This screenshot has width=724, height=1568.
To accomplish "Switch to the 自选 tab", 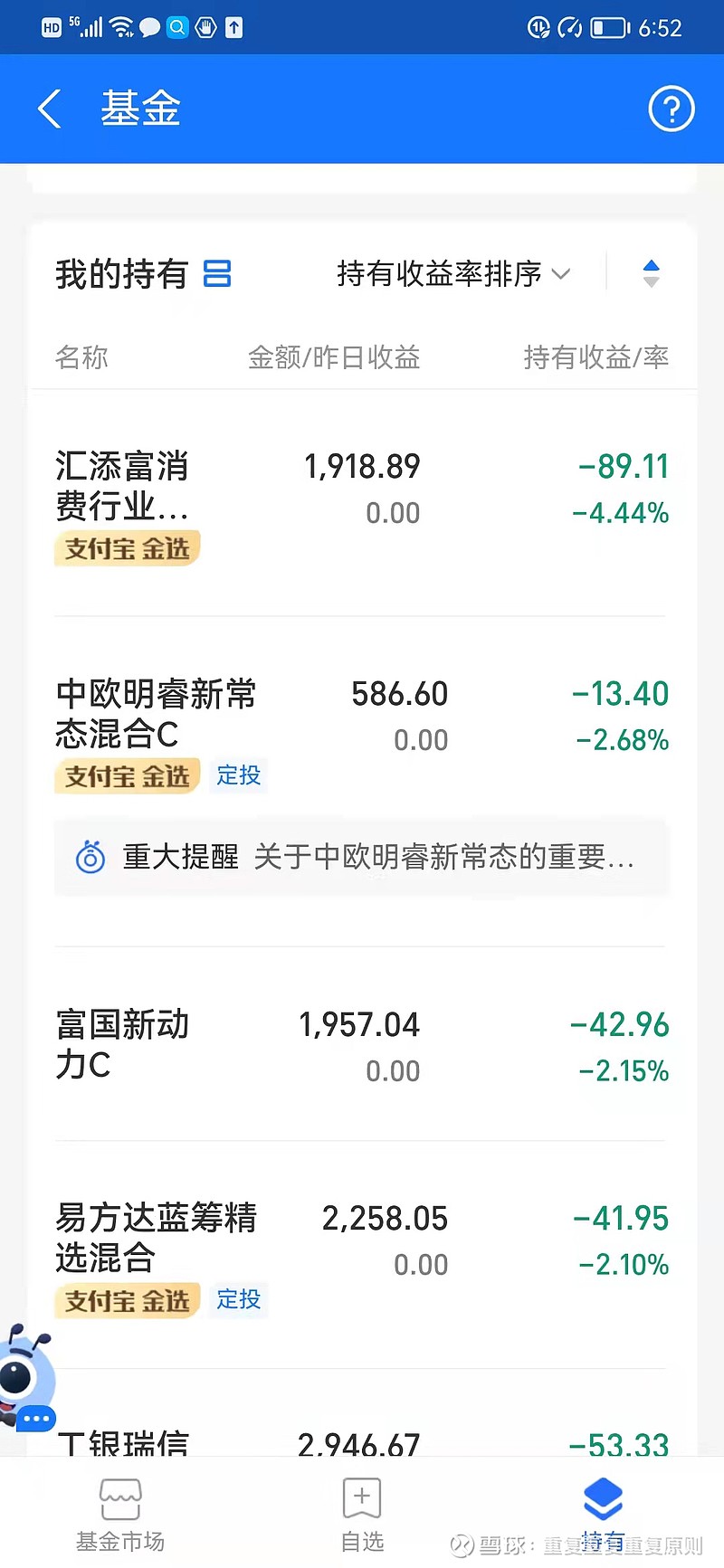I will point(362,1515).
